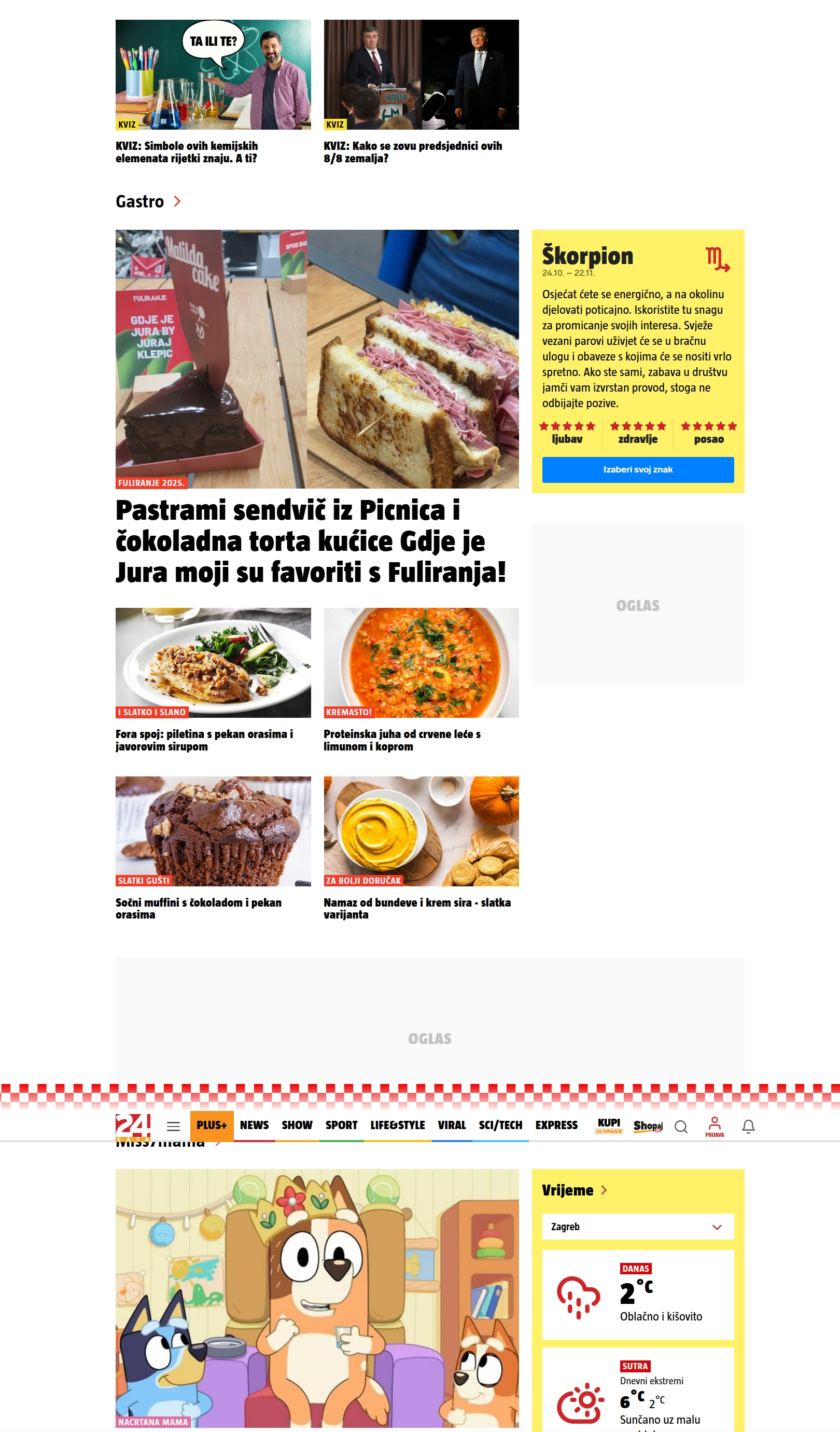This screenshot has height=1432, width=840.
Task: Open the Gastro section link
Action: tap(148, 202)
